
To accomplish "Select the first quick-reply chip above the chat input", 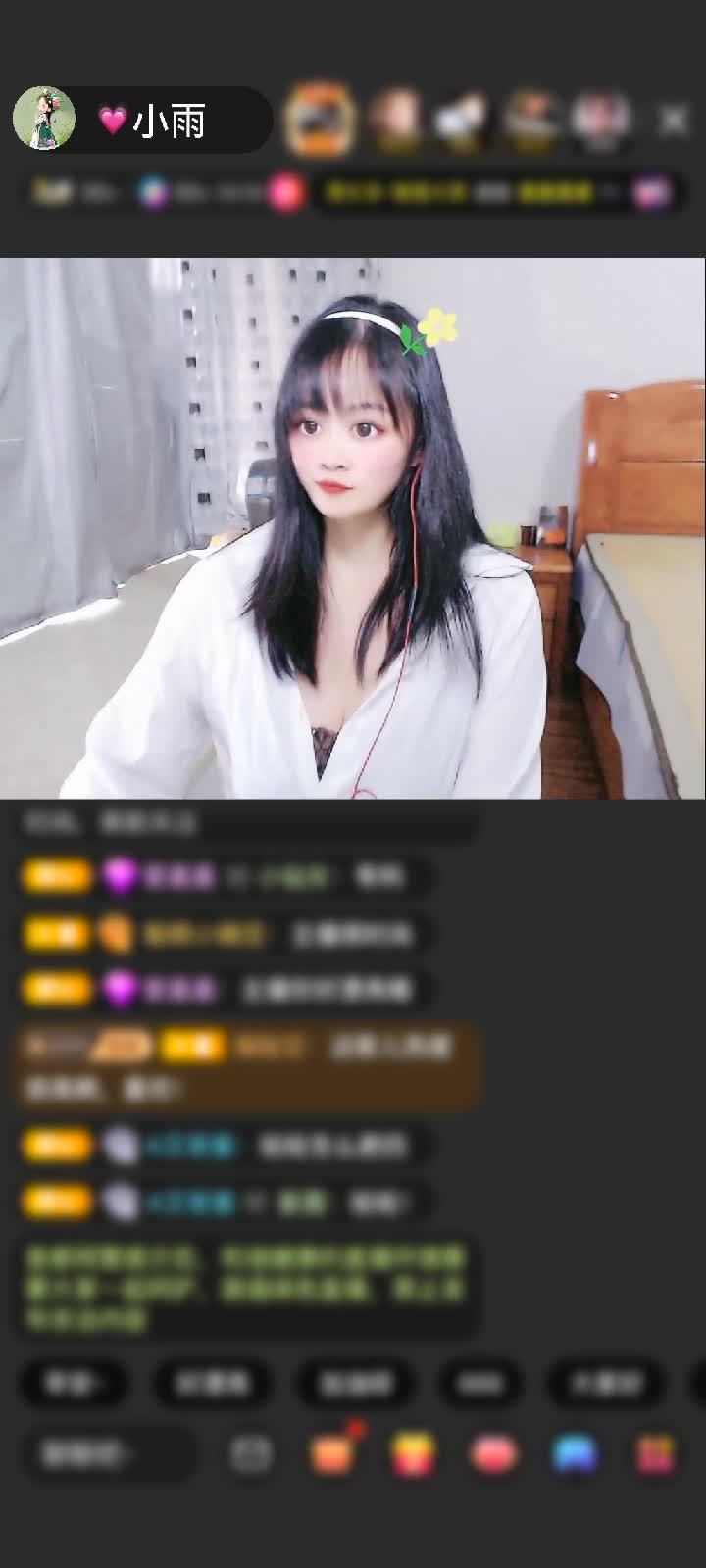I will (x=73, y=1383).
